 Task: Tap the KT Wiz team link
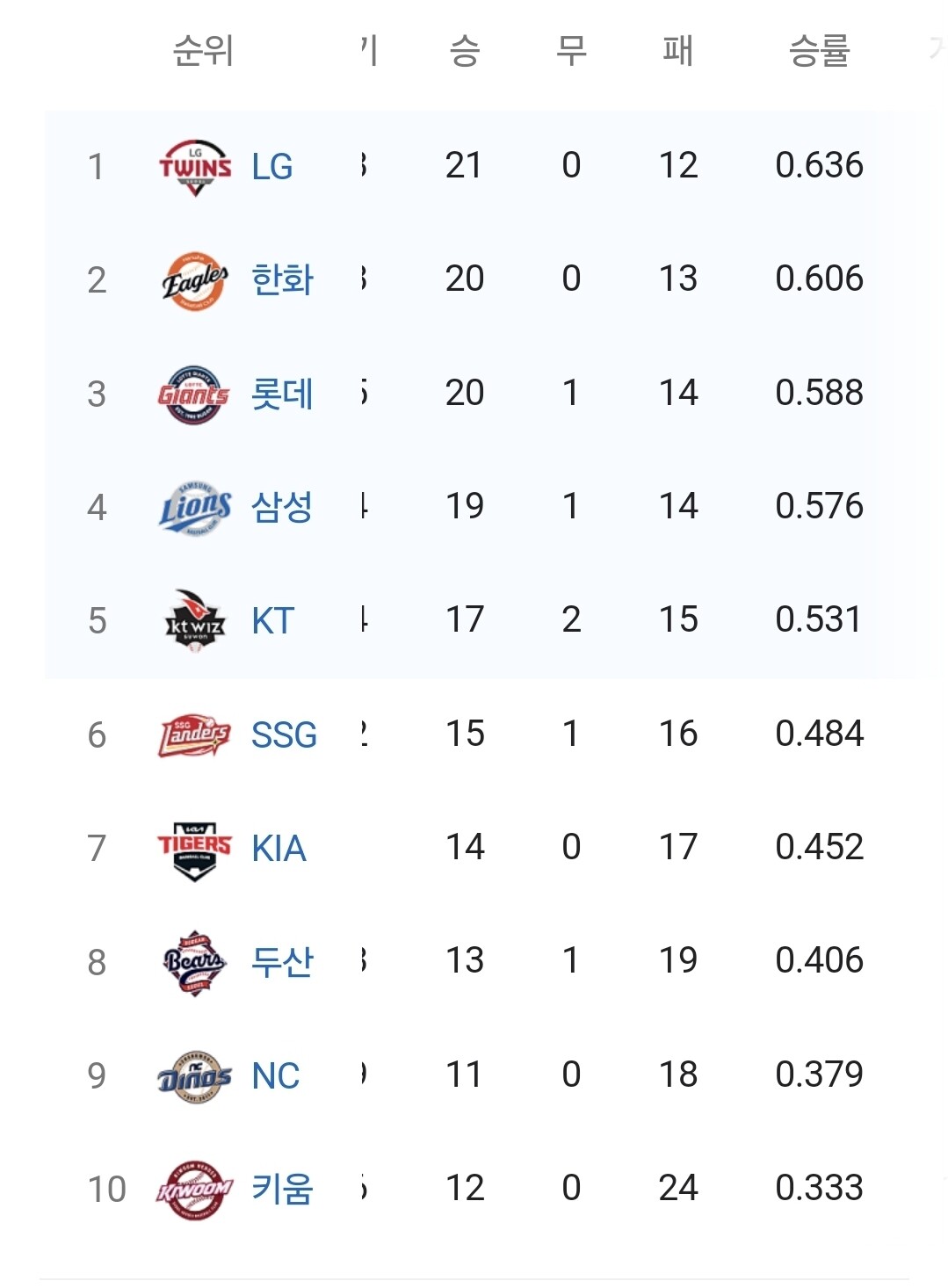point(272,621)
